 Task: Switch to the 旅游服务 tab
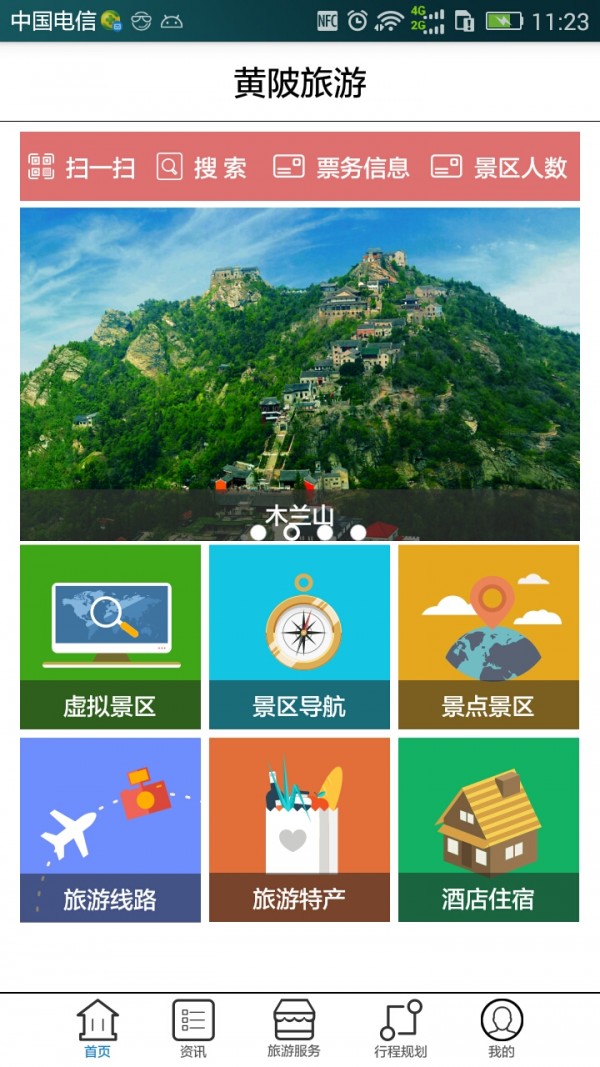[294, 1029]
